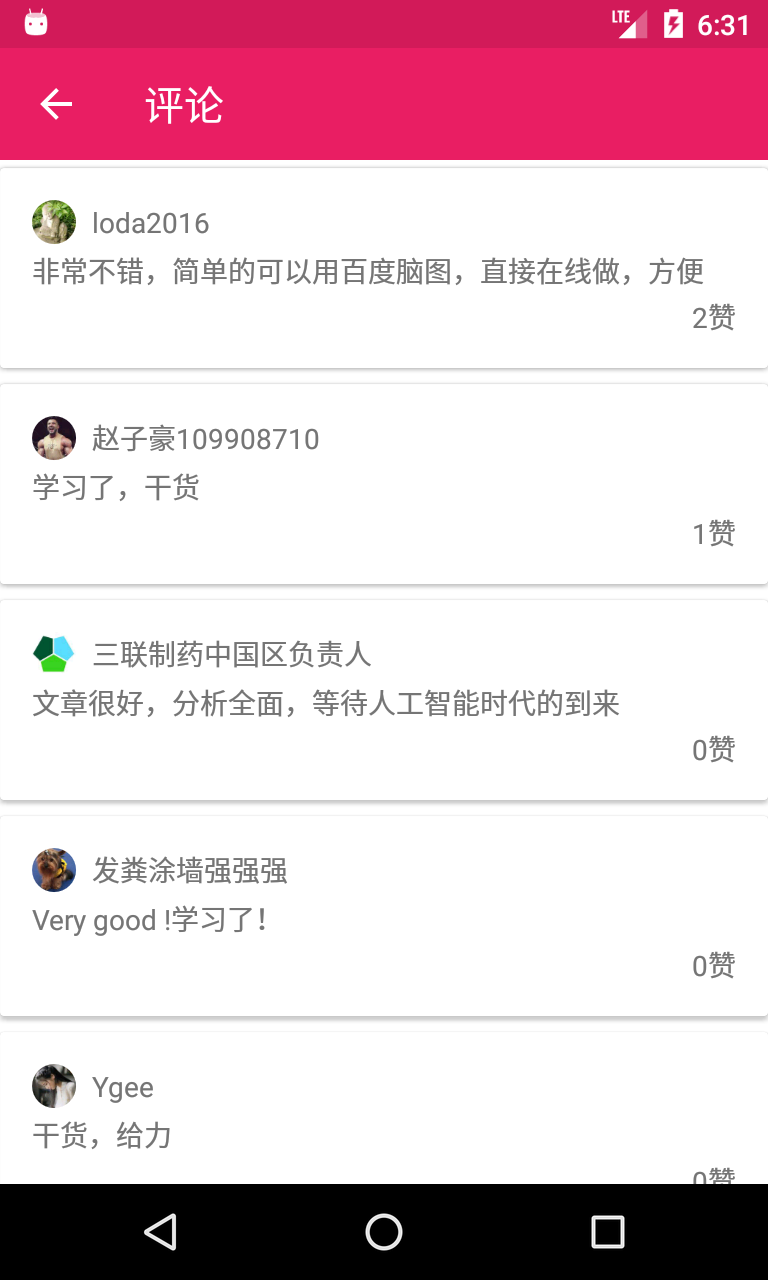
Task: Open the recent apps overview
Action: click(x=607, y=1232)
